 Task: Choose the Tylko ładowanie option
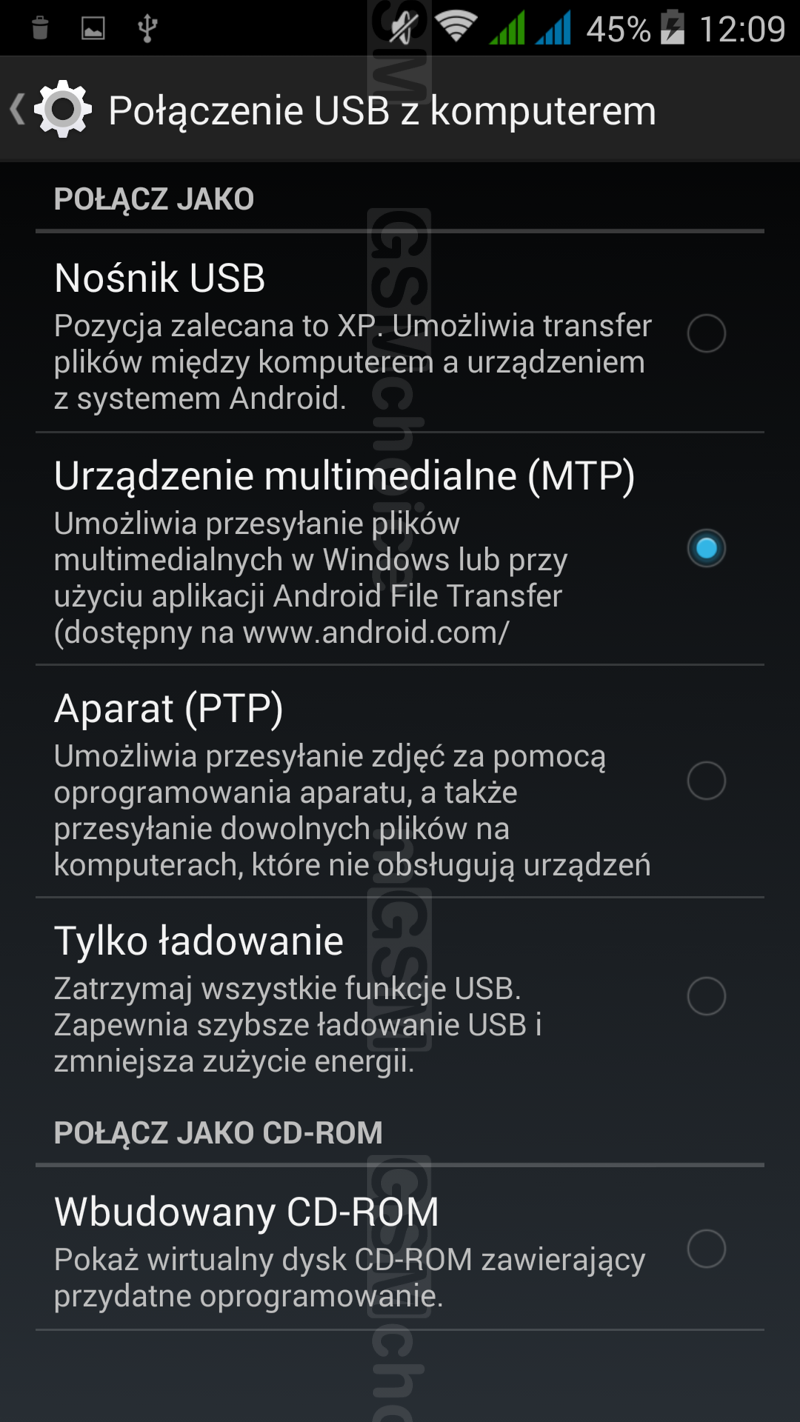pyautogui.click(x=705, y=996)
